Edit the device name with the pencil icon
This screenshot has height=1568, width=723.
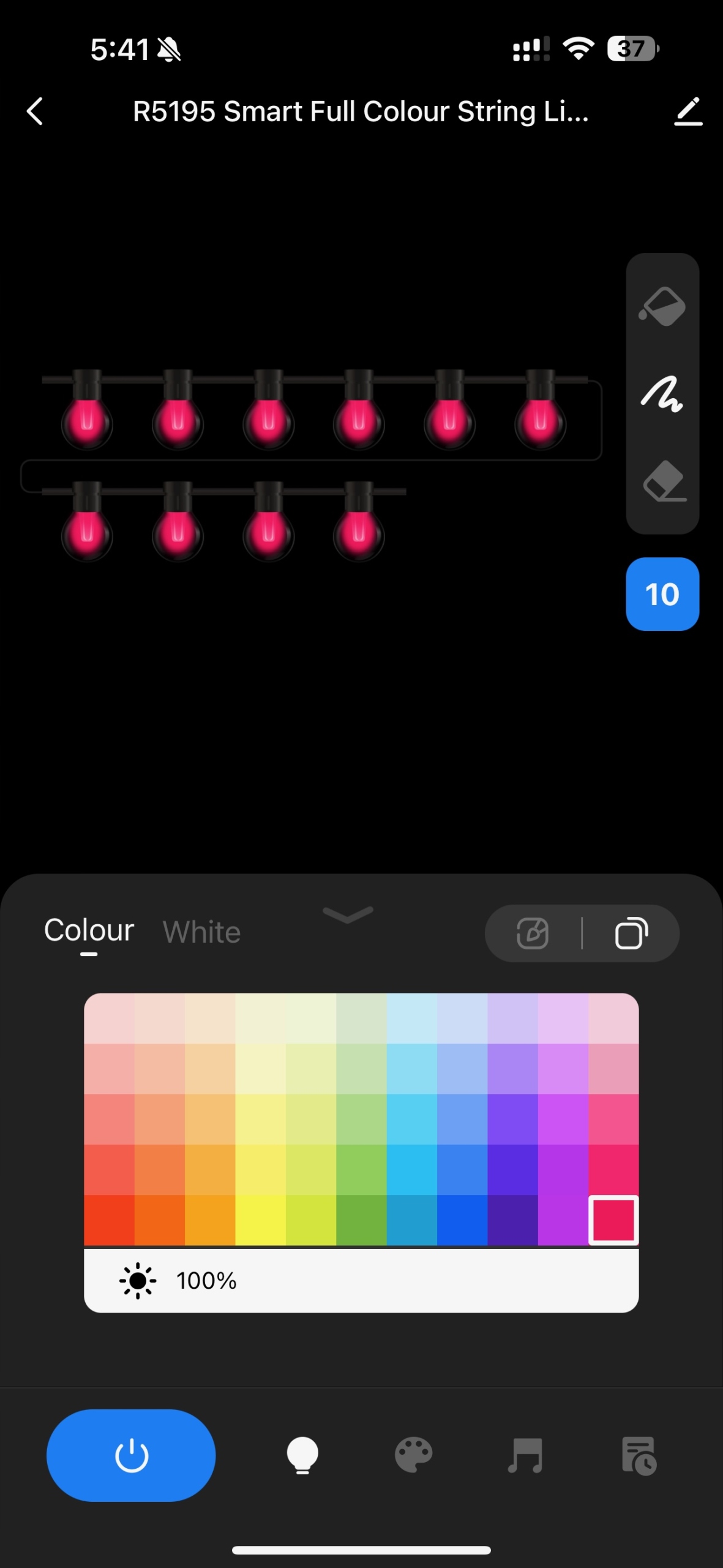[688, 111]
